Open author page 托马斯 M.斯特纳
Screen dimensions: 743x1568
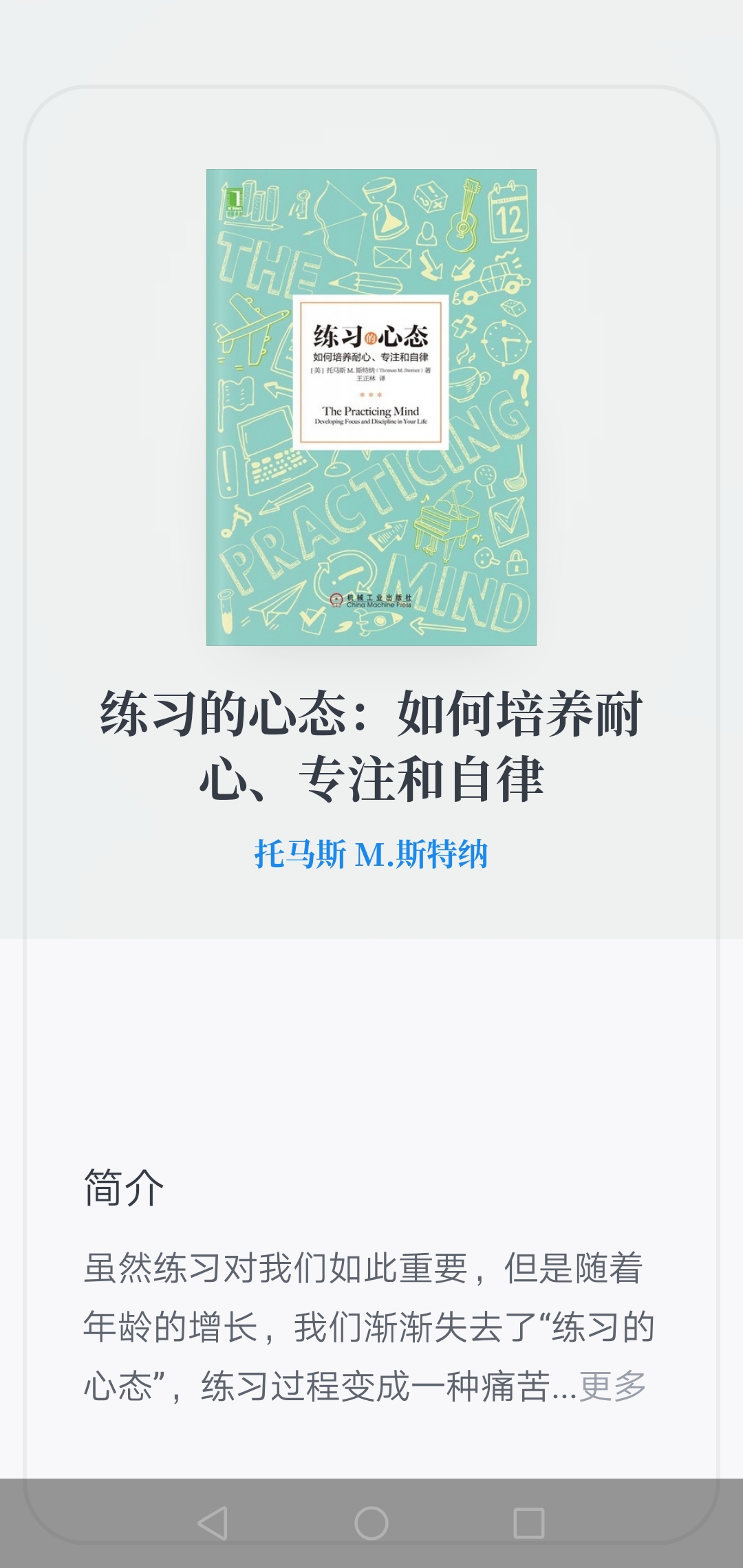click(x=371, y=855)
